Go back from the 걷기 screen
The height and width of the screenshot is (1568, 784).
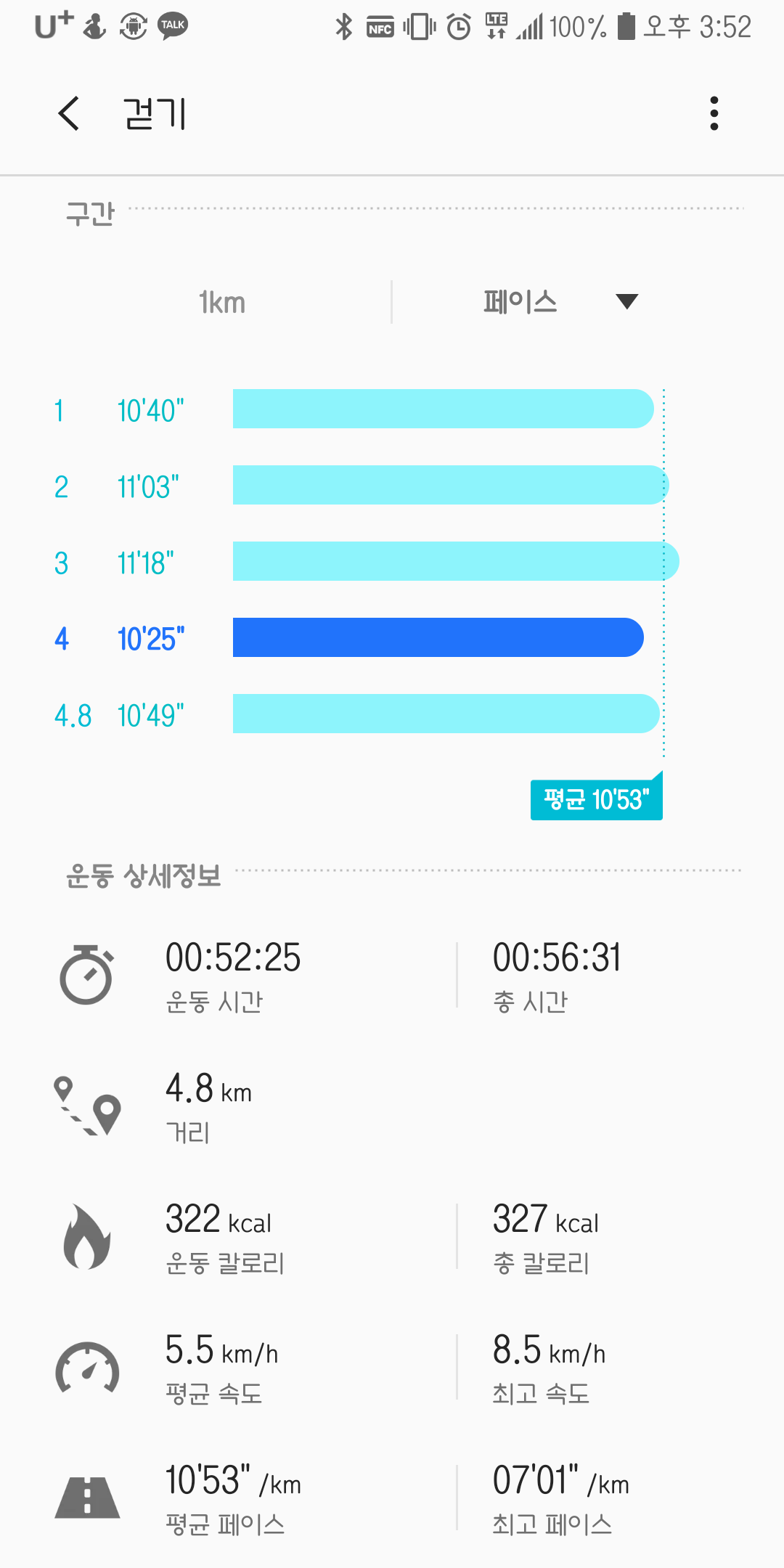tap(68, 113)
